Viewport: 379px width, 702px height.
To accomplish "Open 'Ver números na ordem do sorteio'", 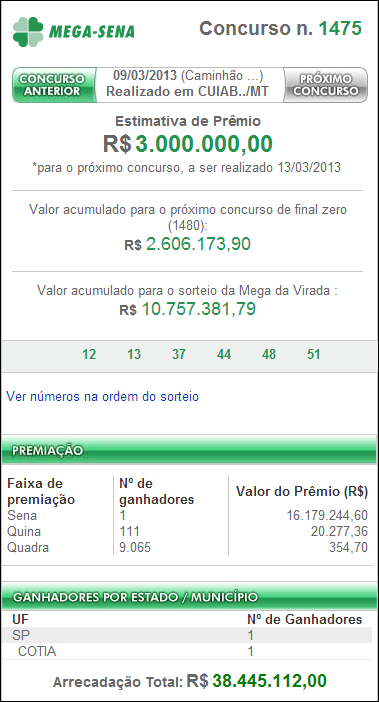I will (x=102, y=397).
